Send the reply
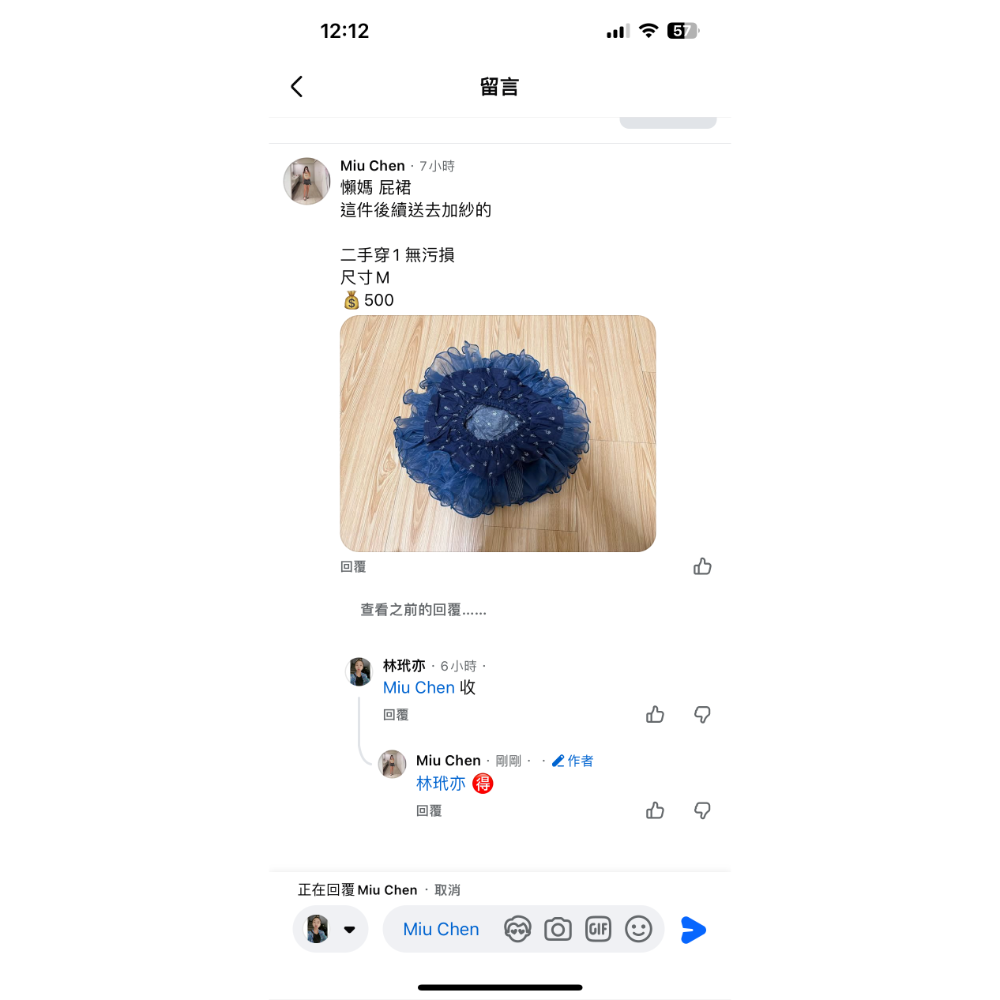The height and width of the screenshot is (1000, 1000). 693,930
